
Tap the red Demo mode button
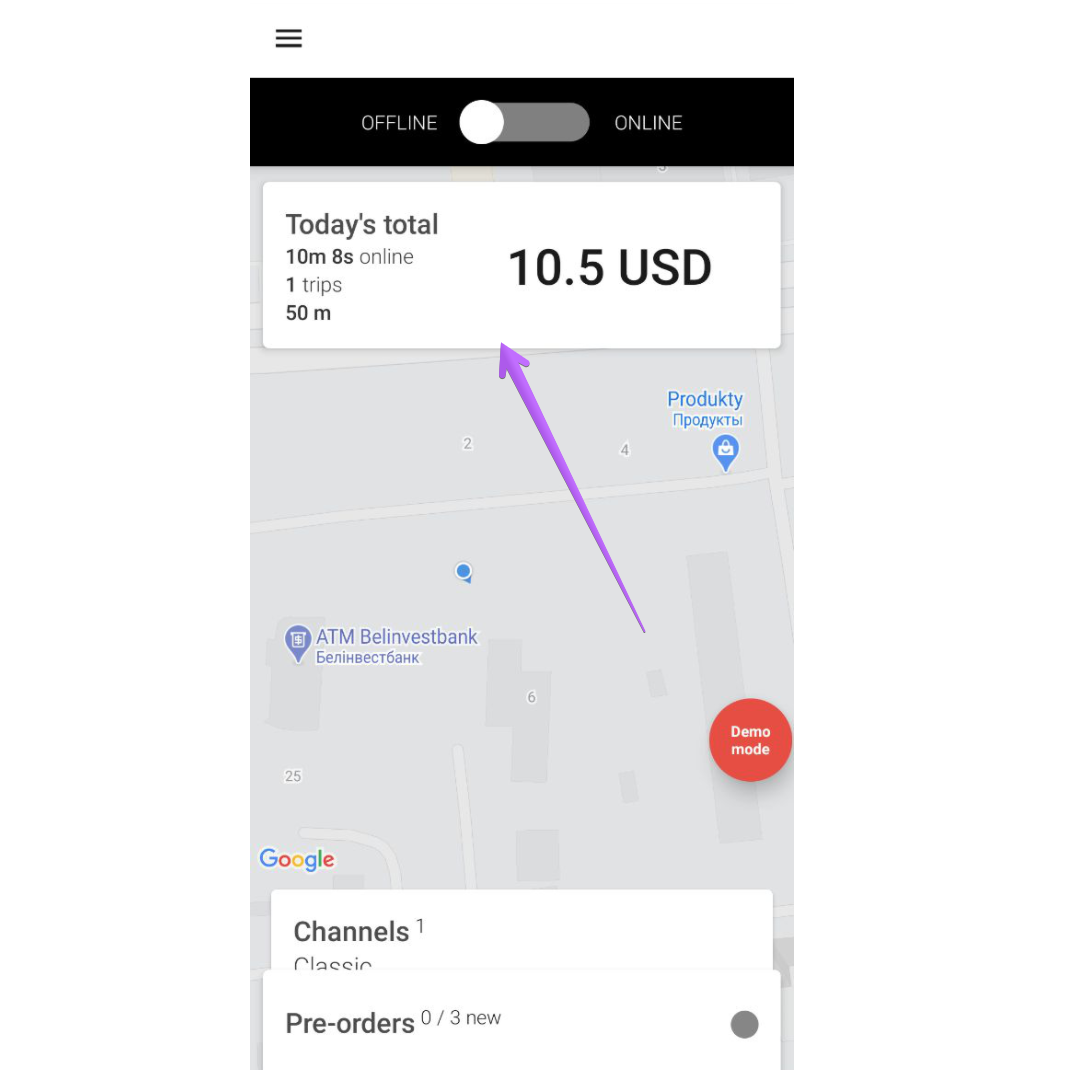click(750, 741)
